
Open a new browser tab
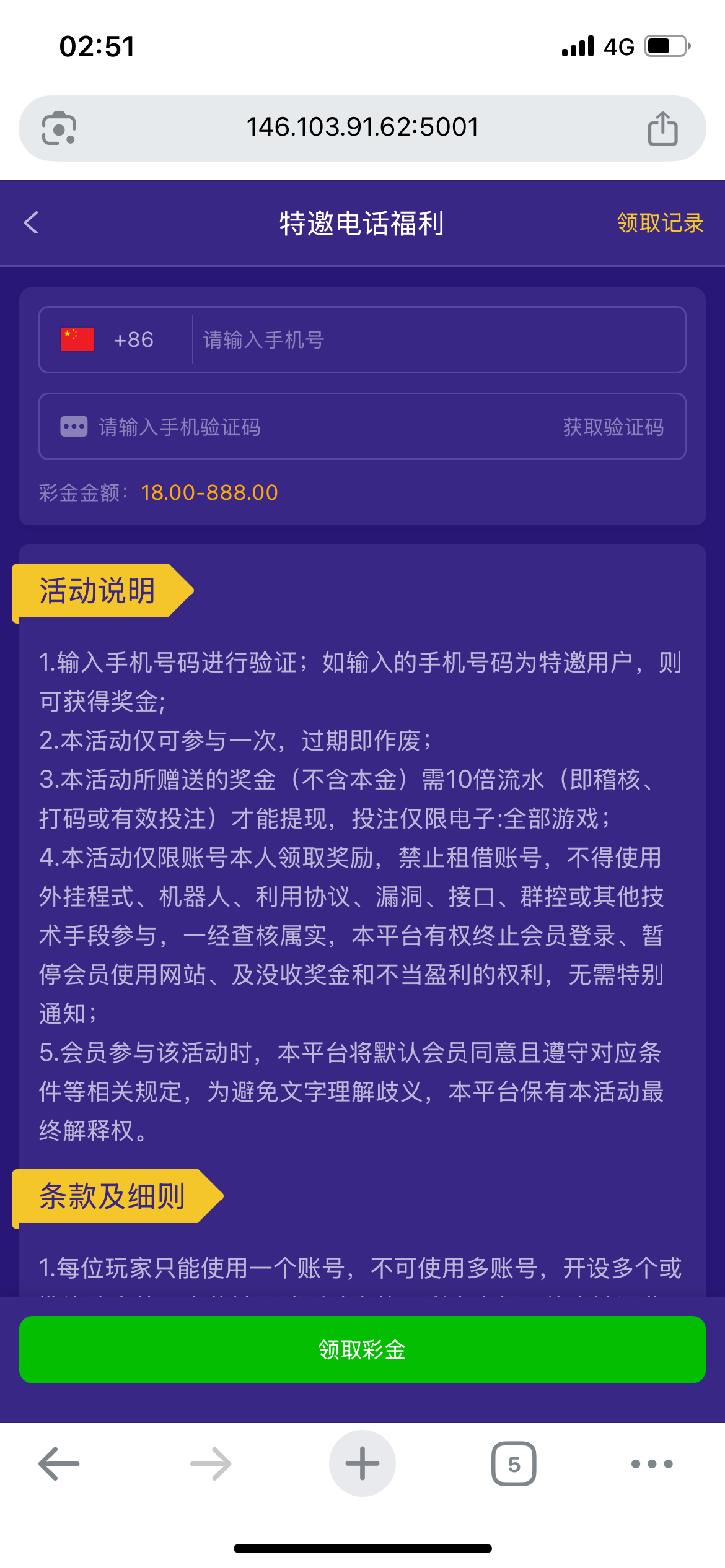362,1463
